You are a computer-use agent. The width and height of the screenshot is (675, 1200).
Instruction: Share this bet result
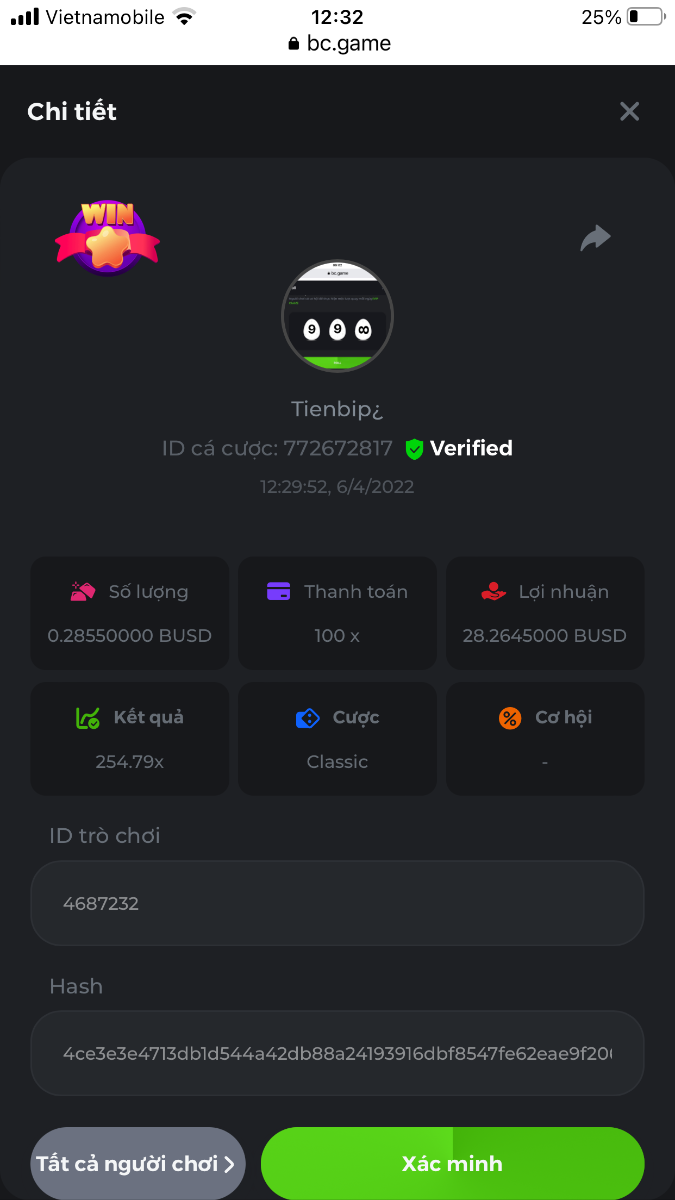[x=596, y=238]
